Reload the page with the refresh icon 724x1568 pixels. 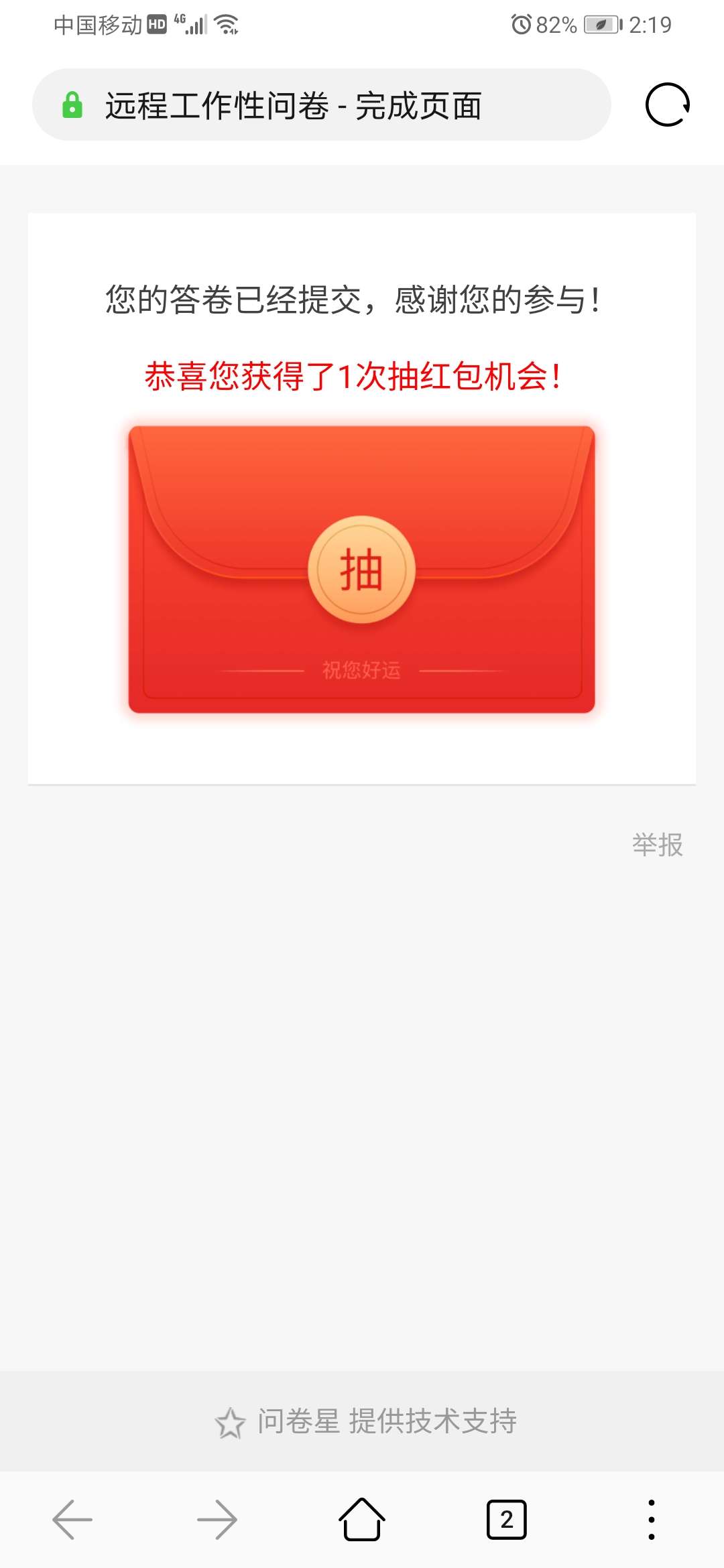[667, 105]
